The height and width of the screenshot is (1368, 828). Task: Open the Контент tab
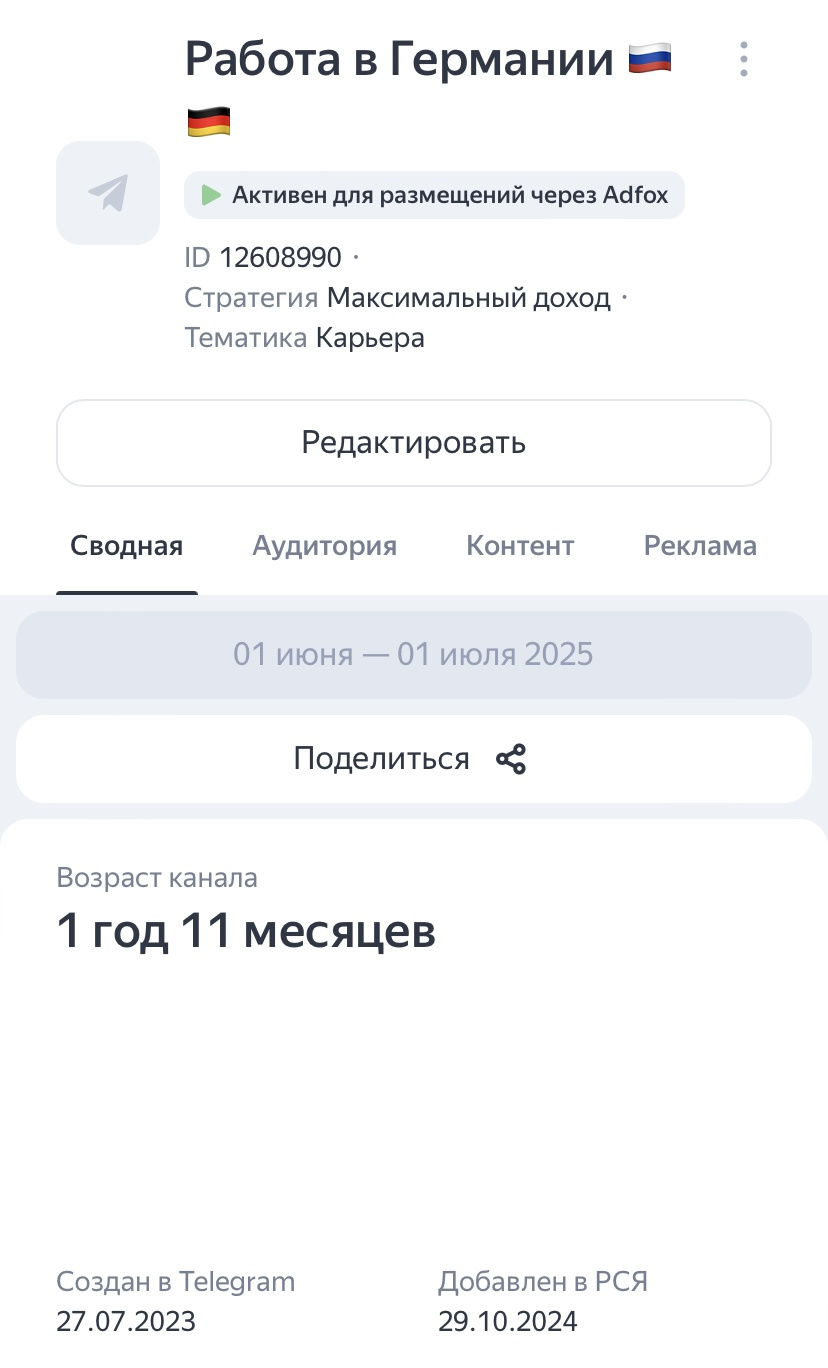click(x=520, y=546)
